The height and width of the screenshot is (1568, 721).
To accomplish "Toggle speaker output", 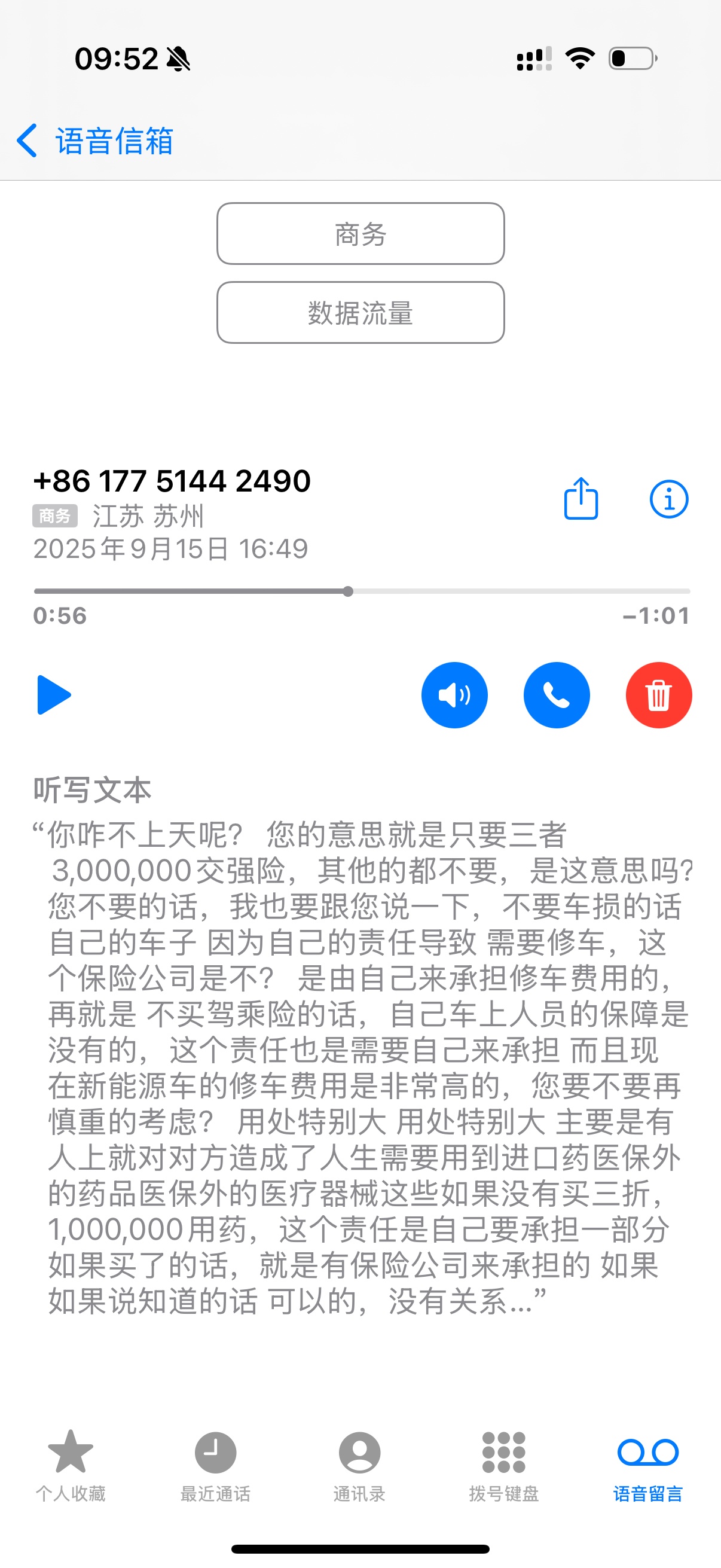I will tap(454, 694).
